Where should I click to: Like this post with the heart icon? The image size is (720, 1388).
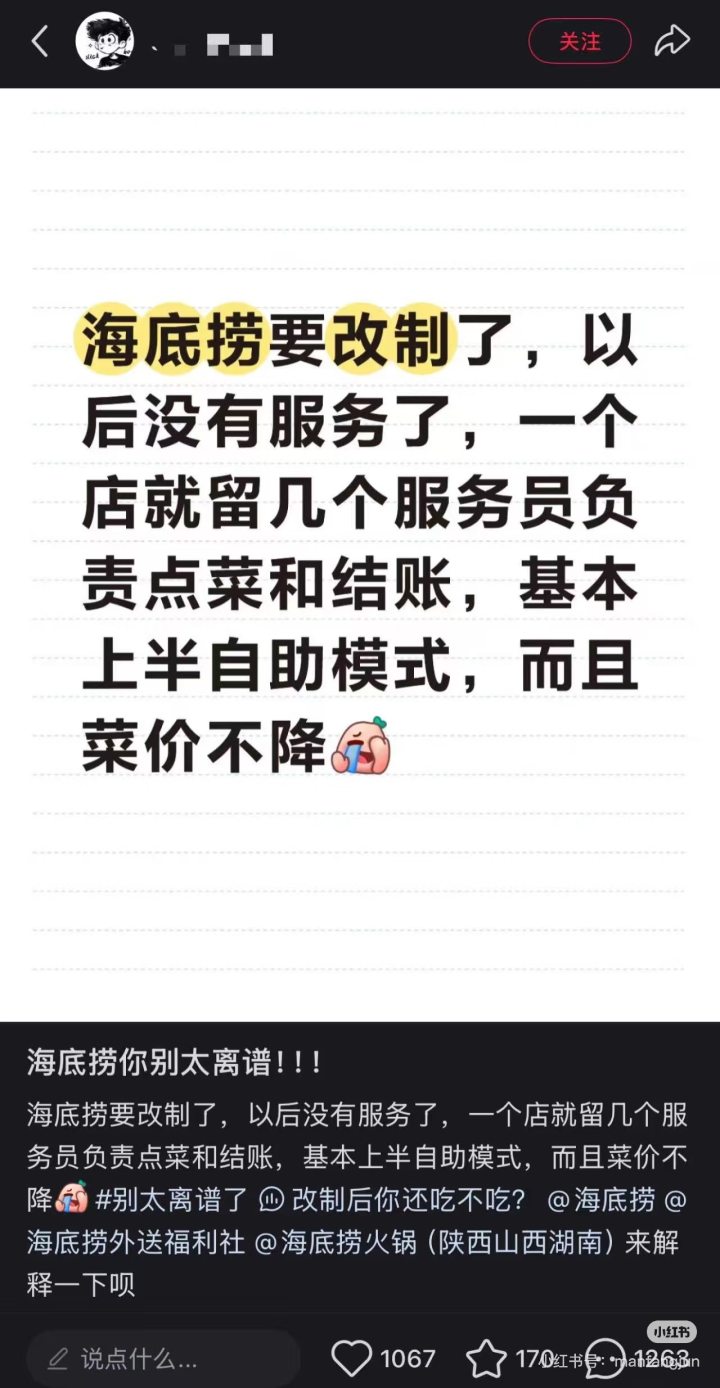352,1358
